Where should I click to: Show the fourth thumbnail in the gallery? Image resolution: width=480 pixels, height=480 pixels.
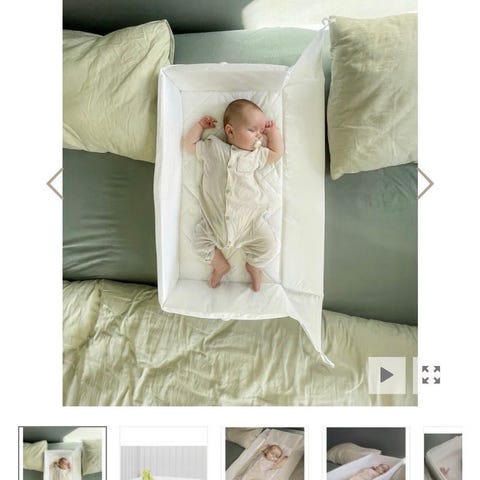[366, 453]
